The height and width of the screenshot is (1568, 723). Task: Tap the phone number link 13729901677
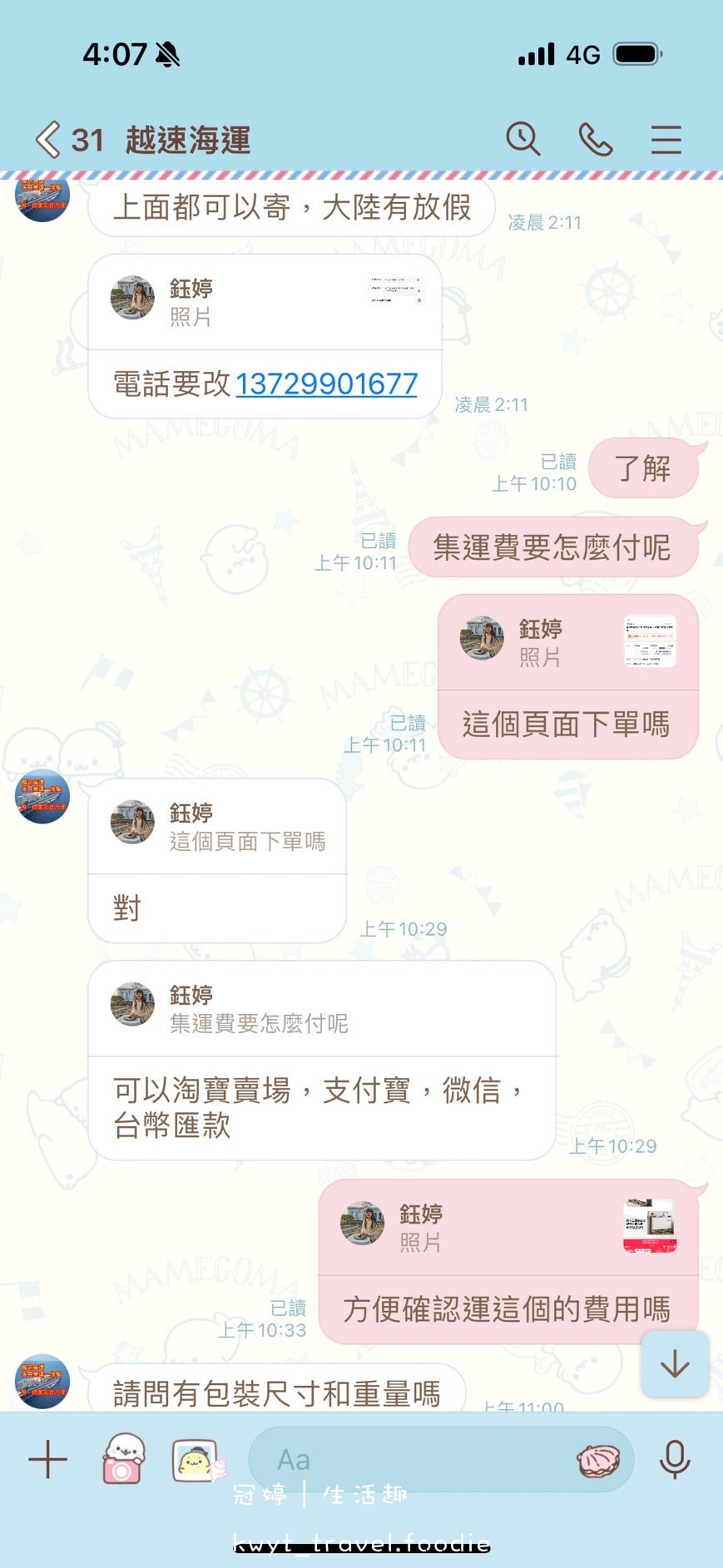(x=326, y=383)
